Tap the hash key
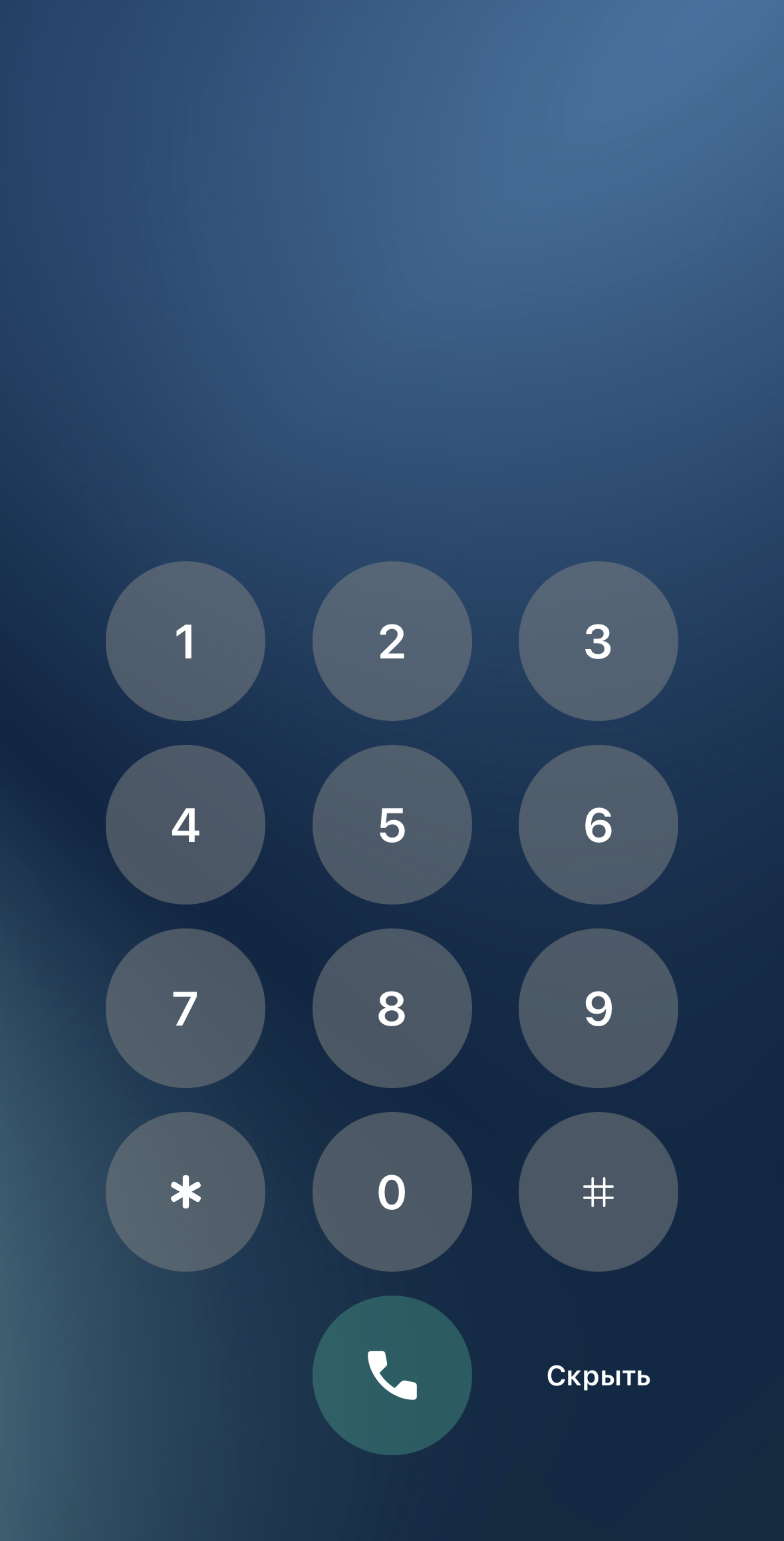The width and height of the screenshot is (784, 1541). coord(598,1192)
